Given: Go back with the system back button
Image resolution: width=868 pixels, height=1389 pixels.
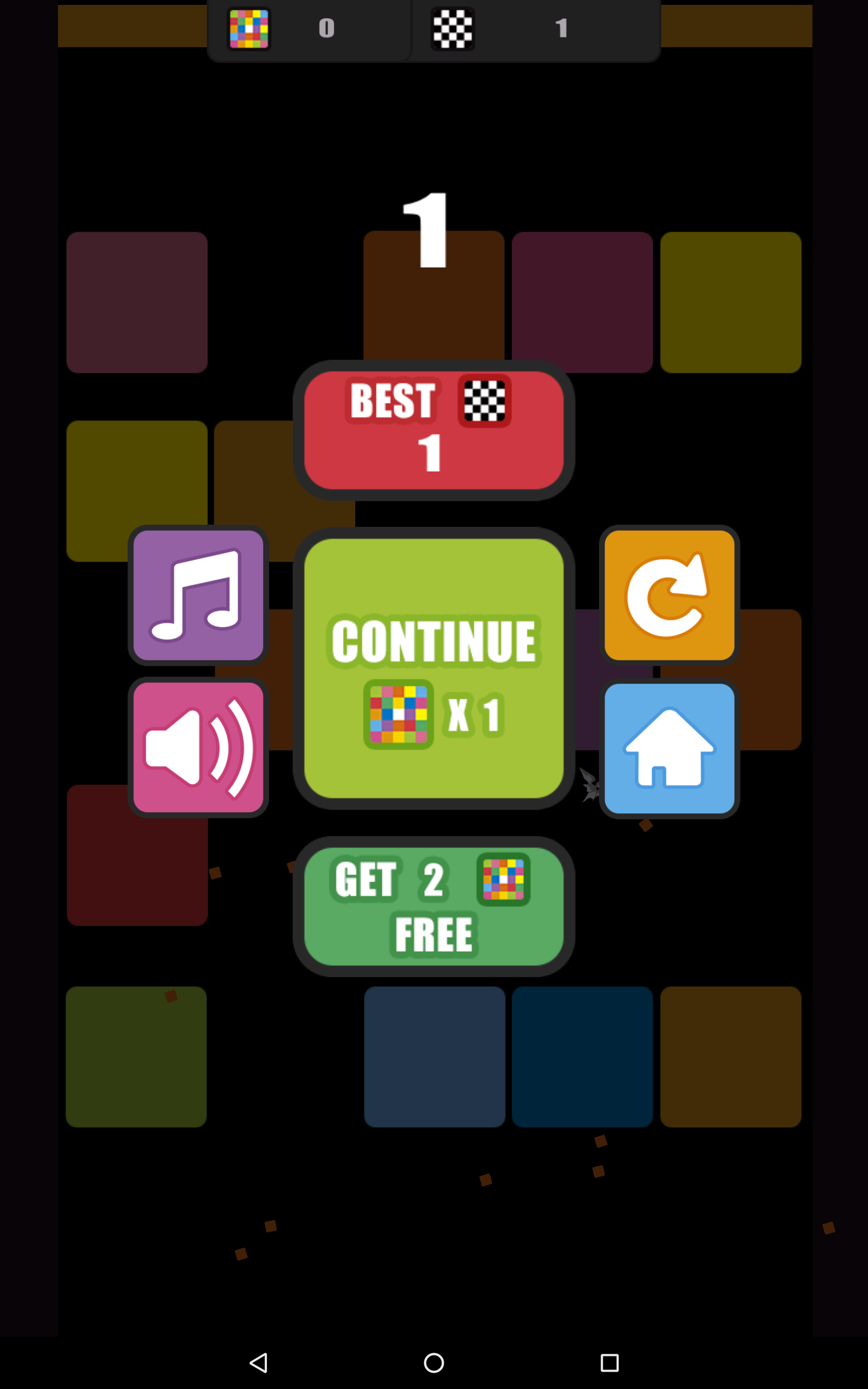Looking at the screenshot, I should [258, 1362].
